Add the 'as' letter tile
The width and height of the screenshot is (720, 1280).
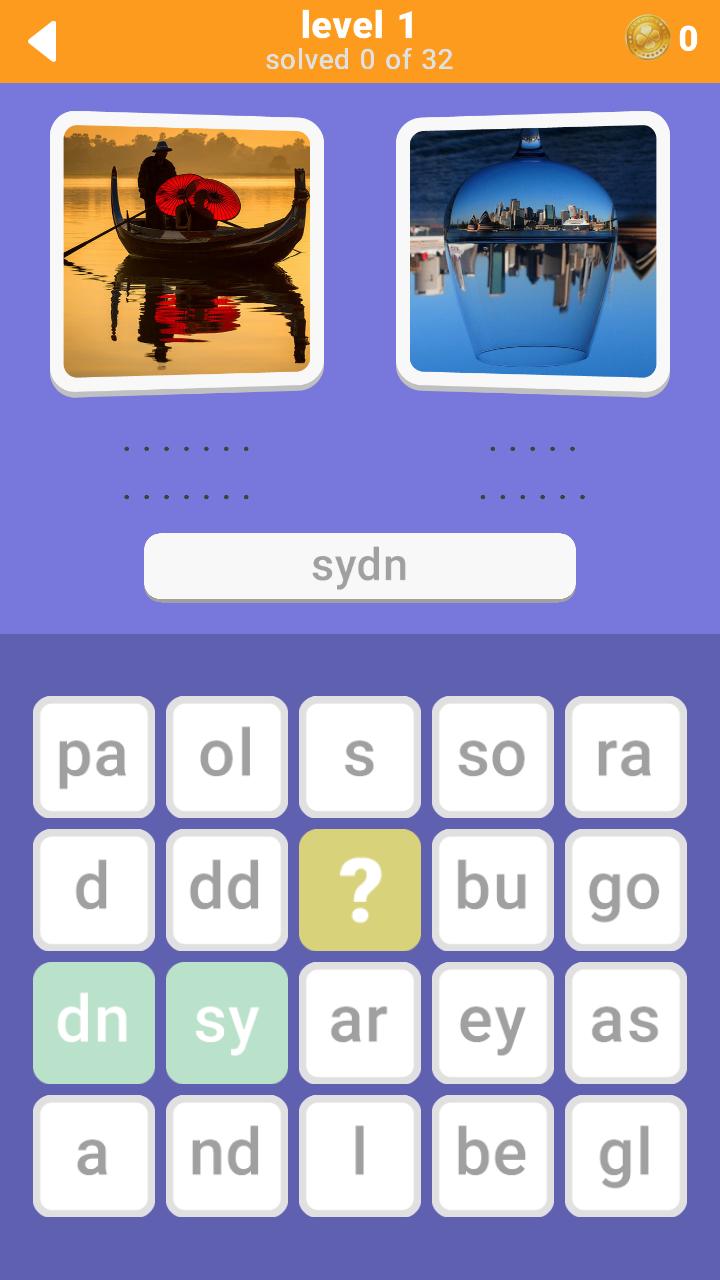point(625,1022)
